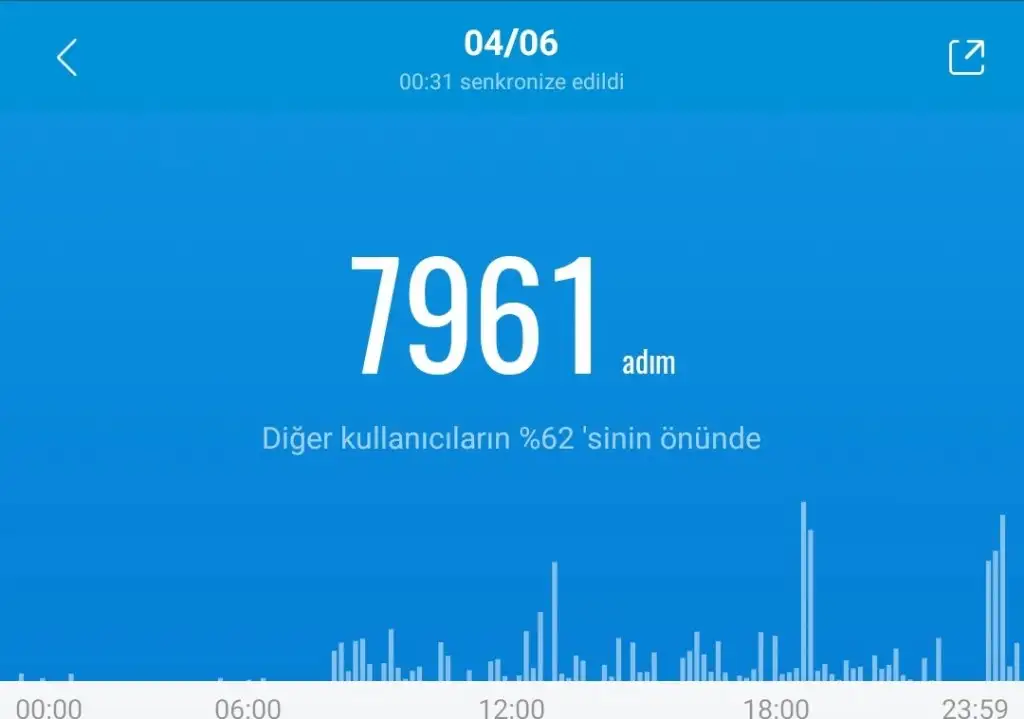The width and height of the screenshot is (1024, 719).
Task: Go back using the top-left arrow
Action: (67, 58)
